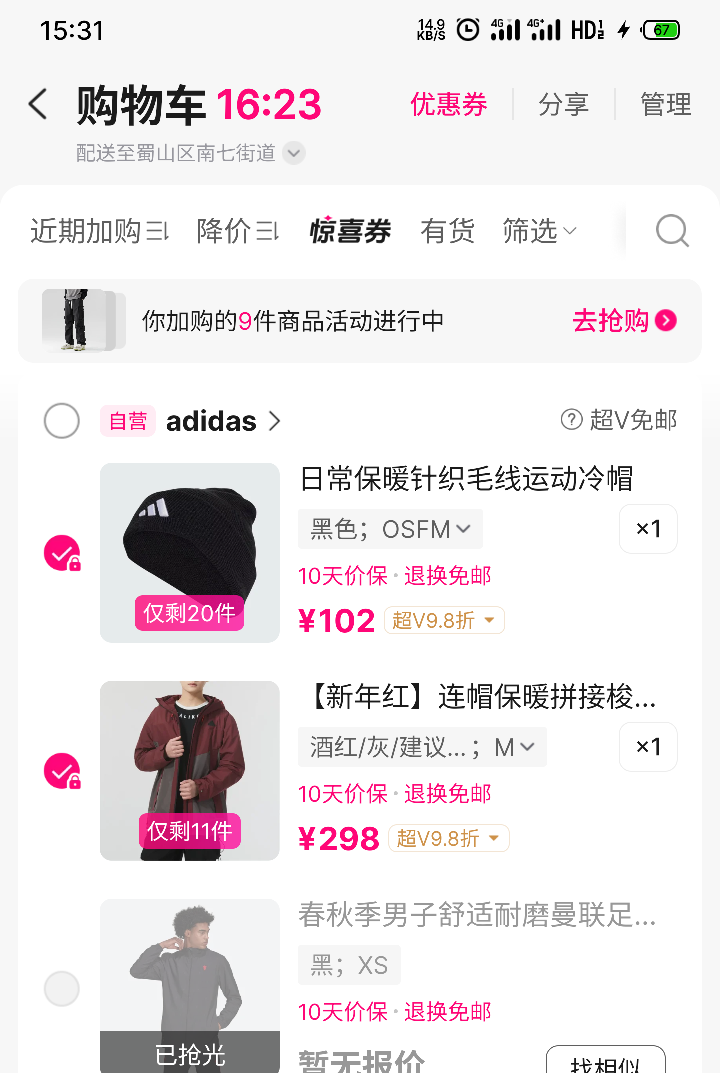
Task: Tap the pink arrow next to 去抢购
Action: tap(668, 321)
